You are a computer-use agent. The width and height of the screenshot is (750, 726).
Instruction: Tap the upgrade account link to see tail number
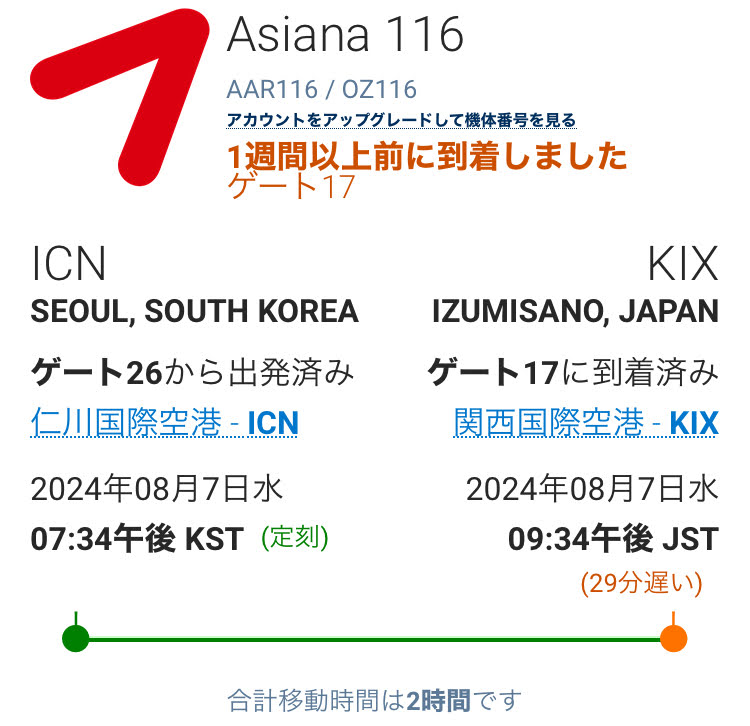click(401, 121)
